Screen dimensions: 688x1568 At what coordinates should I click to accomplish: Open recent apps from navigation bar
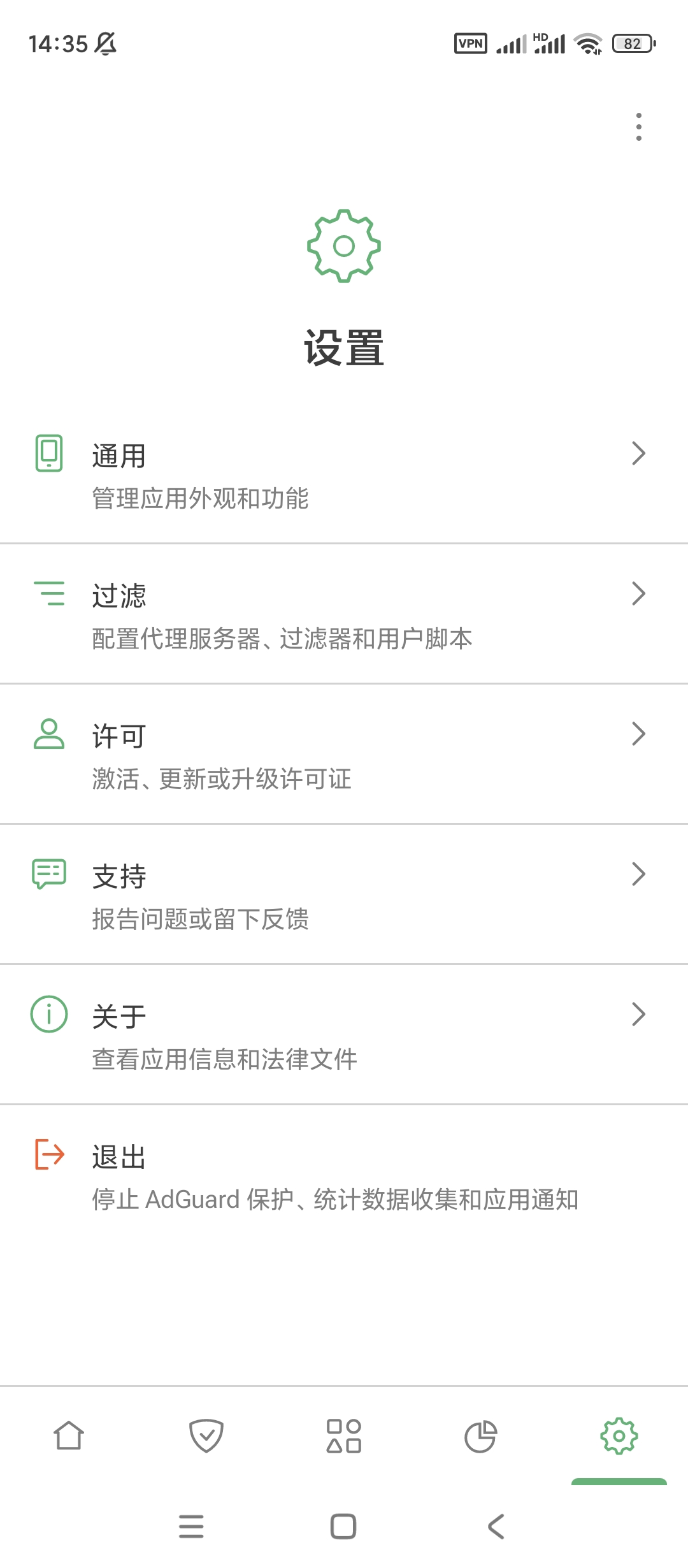pos(191,1526)
